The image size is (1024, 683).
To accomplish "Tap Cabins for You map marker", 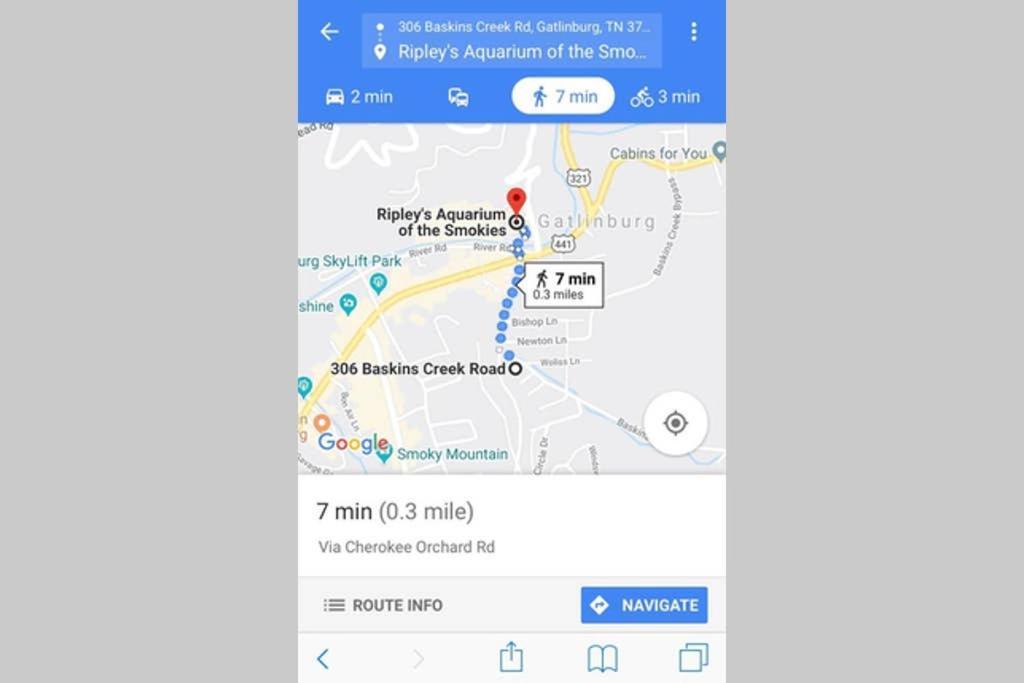I will click(x=718, y=152).
